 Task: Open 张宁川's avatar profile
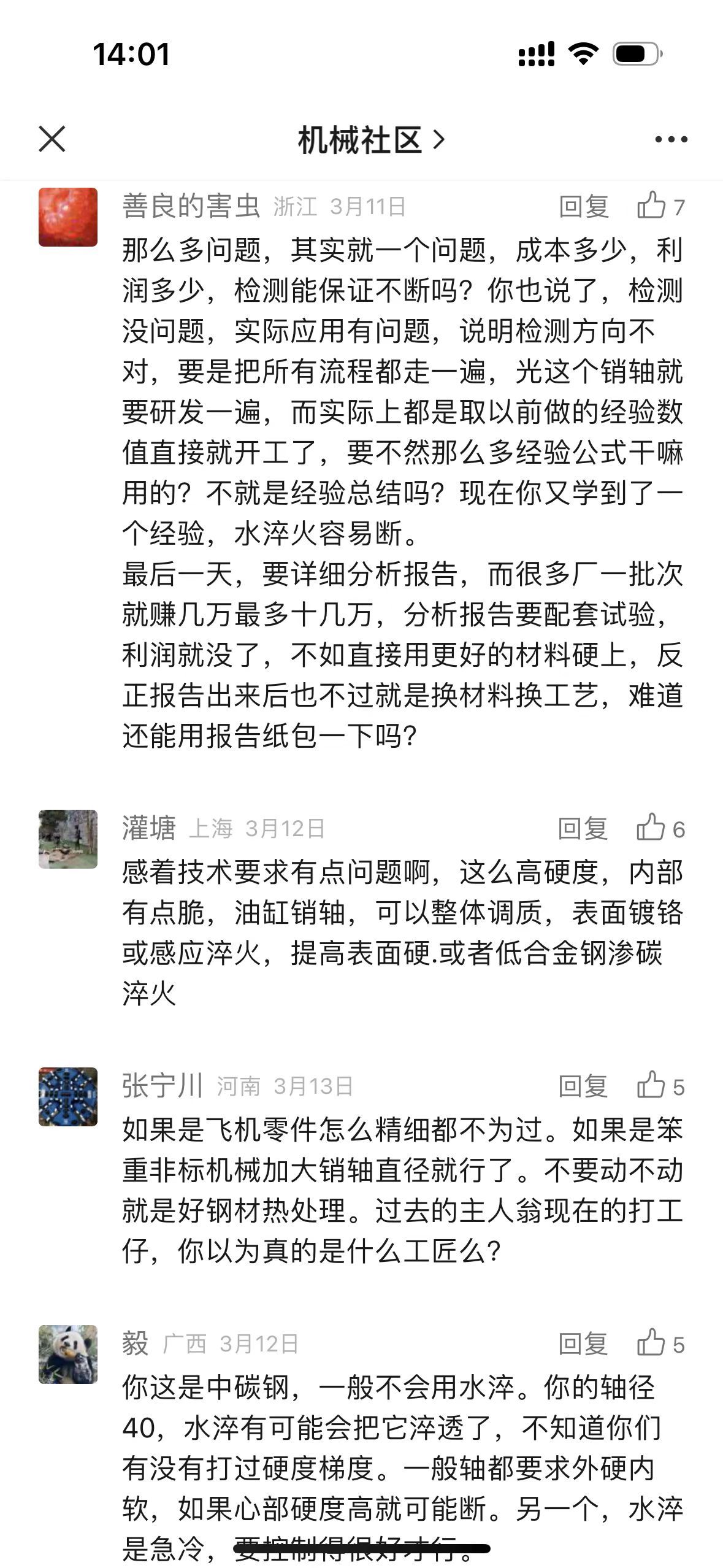click(x=68, y=1096)
